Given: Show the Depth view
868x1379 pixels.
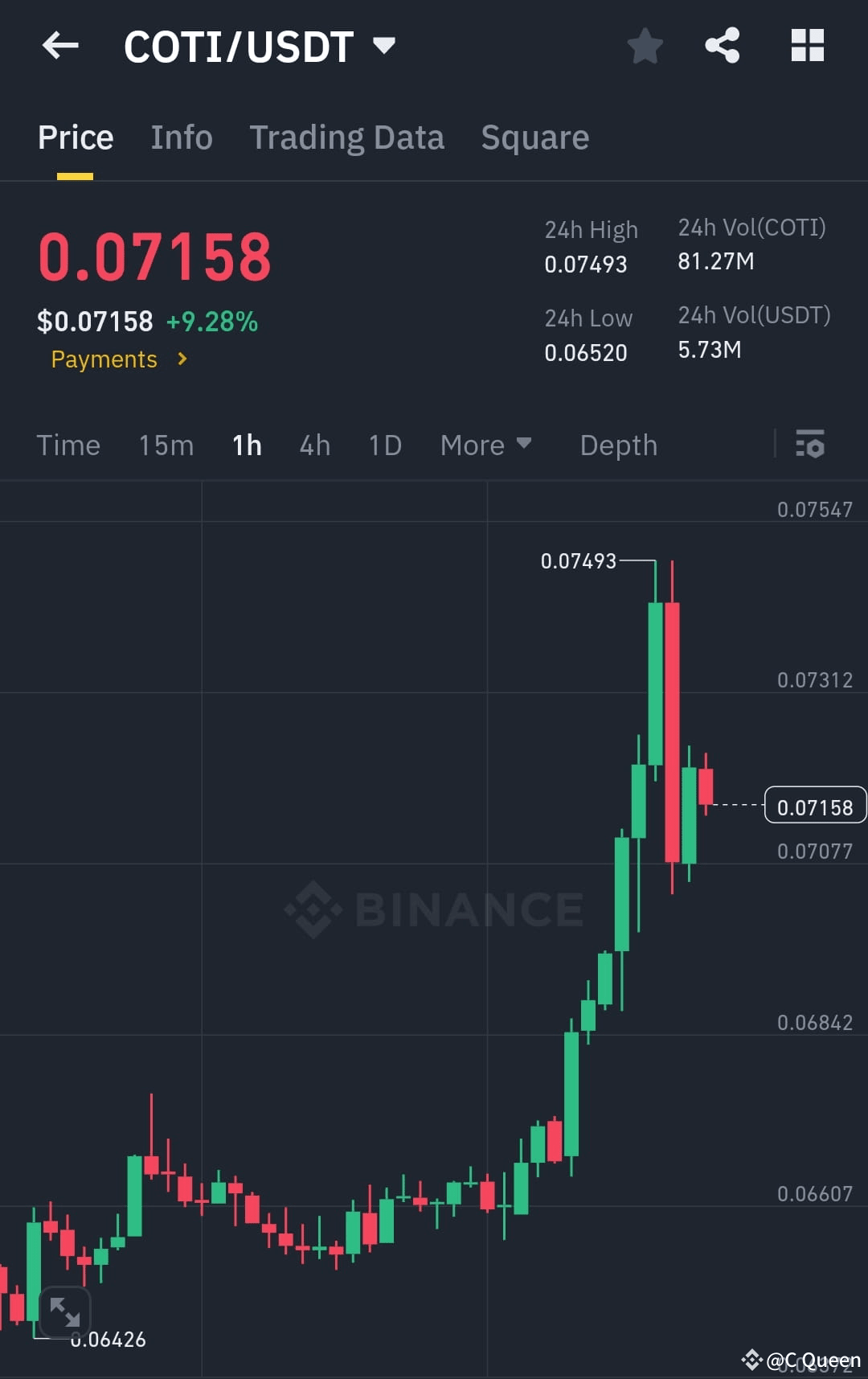Looking at the screenshot, I should coord(618,445).
